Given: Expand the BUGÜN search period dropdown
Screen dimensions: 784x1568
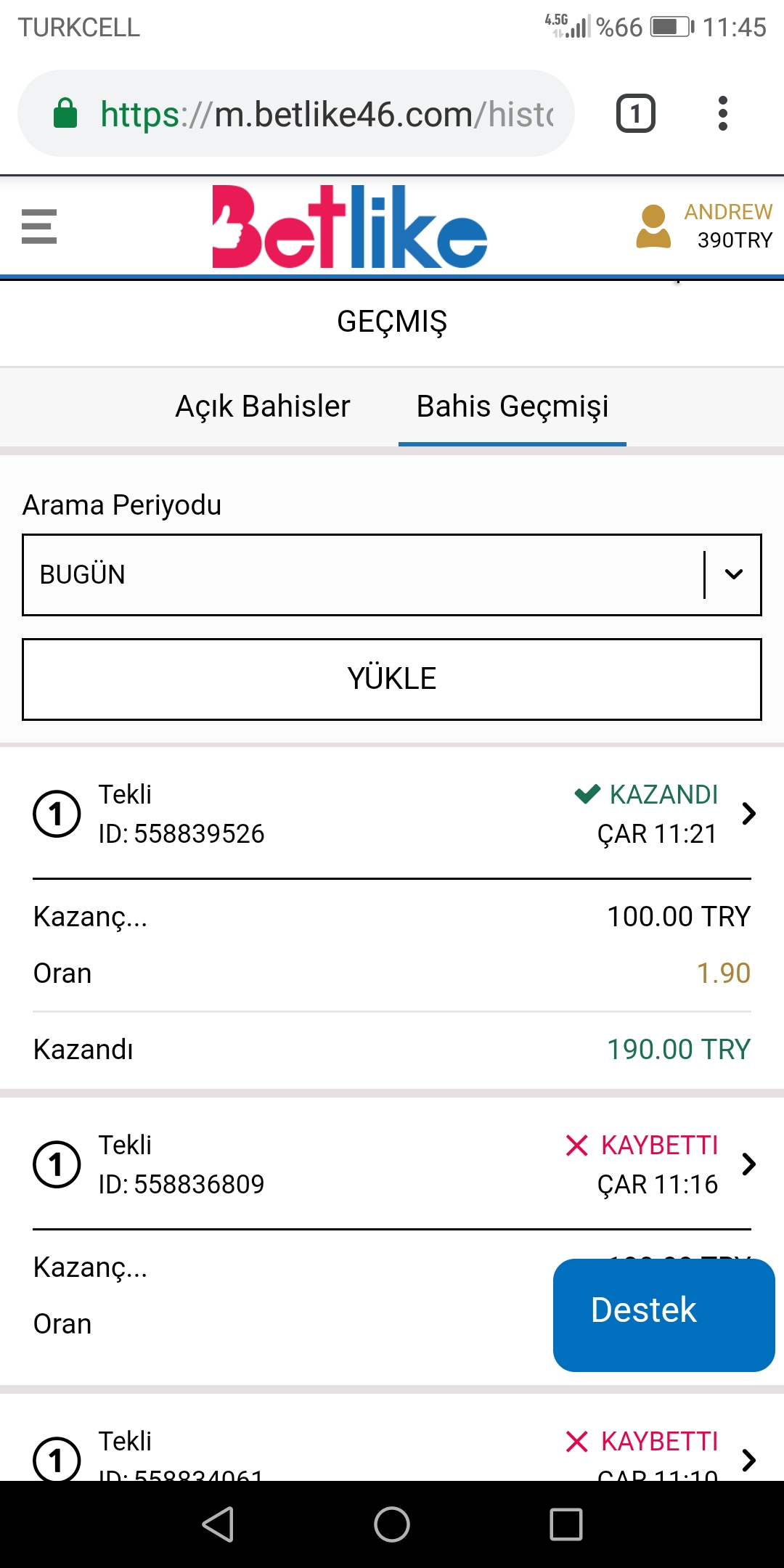Looking at the screenshot, I should pos(392,575).
